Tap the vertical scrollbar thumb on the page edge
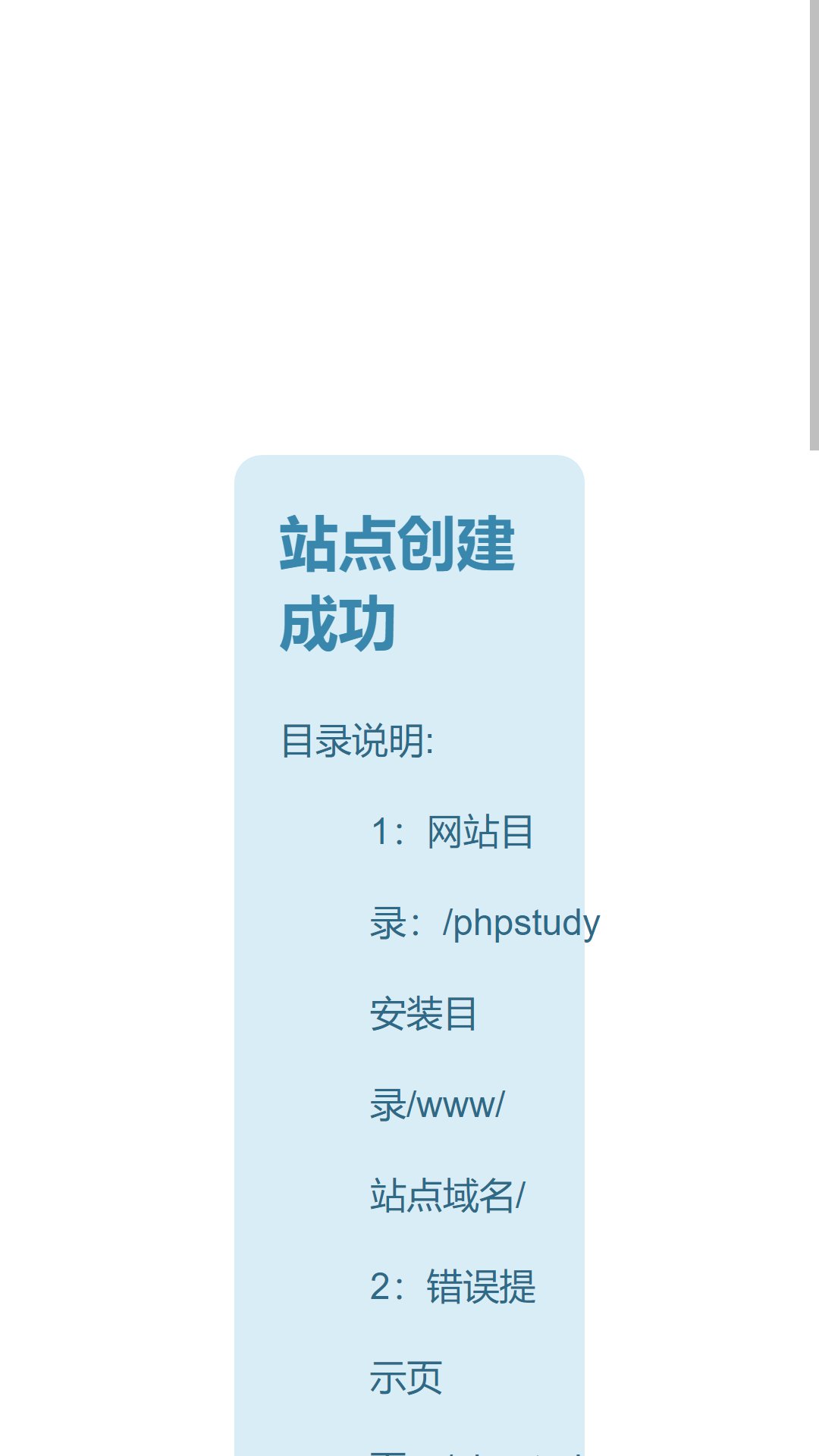819x1456 pixels. (x=814, y=225)
